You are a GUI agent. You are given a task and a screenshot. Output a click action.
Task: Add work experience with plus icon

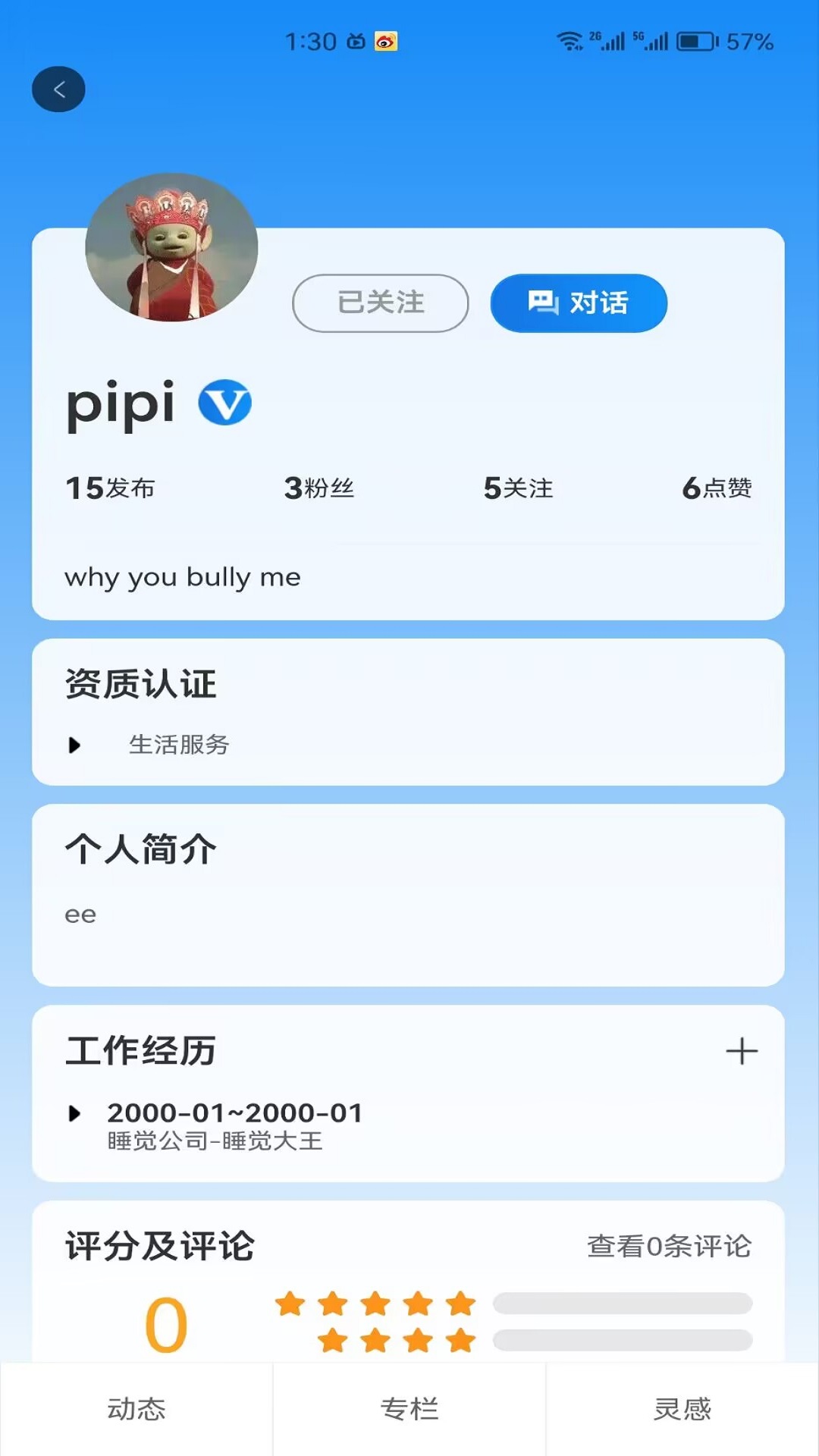click(x=741, y=1051)
